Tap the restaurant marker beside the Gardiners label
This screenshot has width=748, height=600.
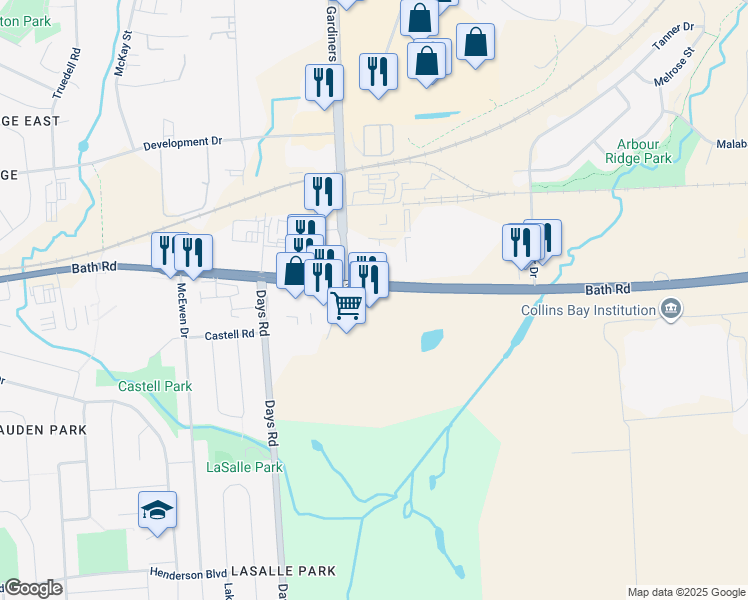click(324, 86)
